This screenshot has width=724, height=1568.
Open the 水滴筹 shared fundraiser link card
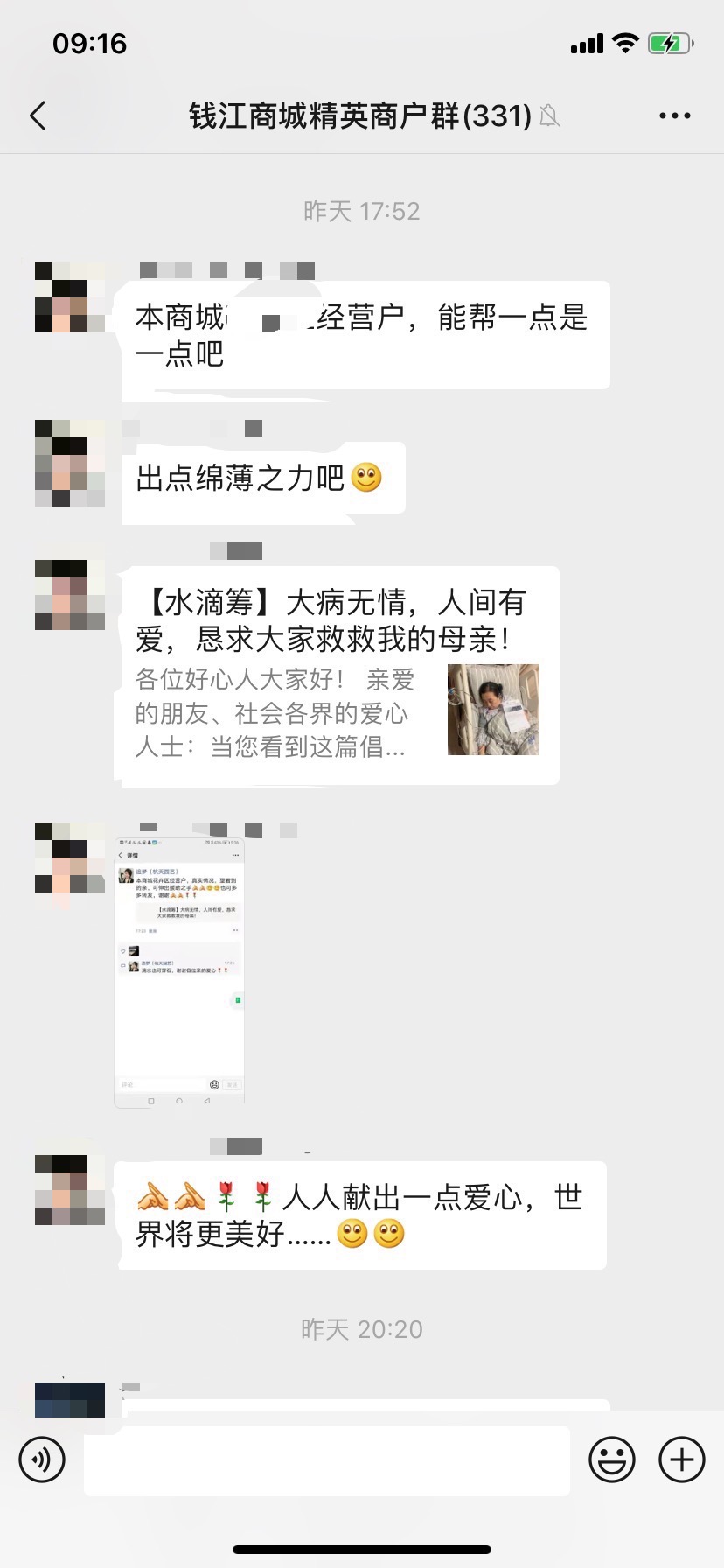pyautogui.click(x=337, y=675)
